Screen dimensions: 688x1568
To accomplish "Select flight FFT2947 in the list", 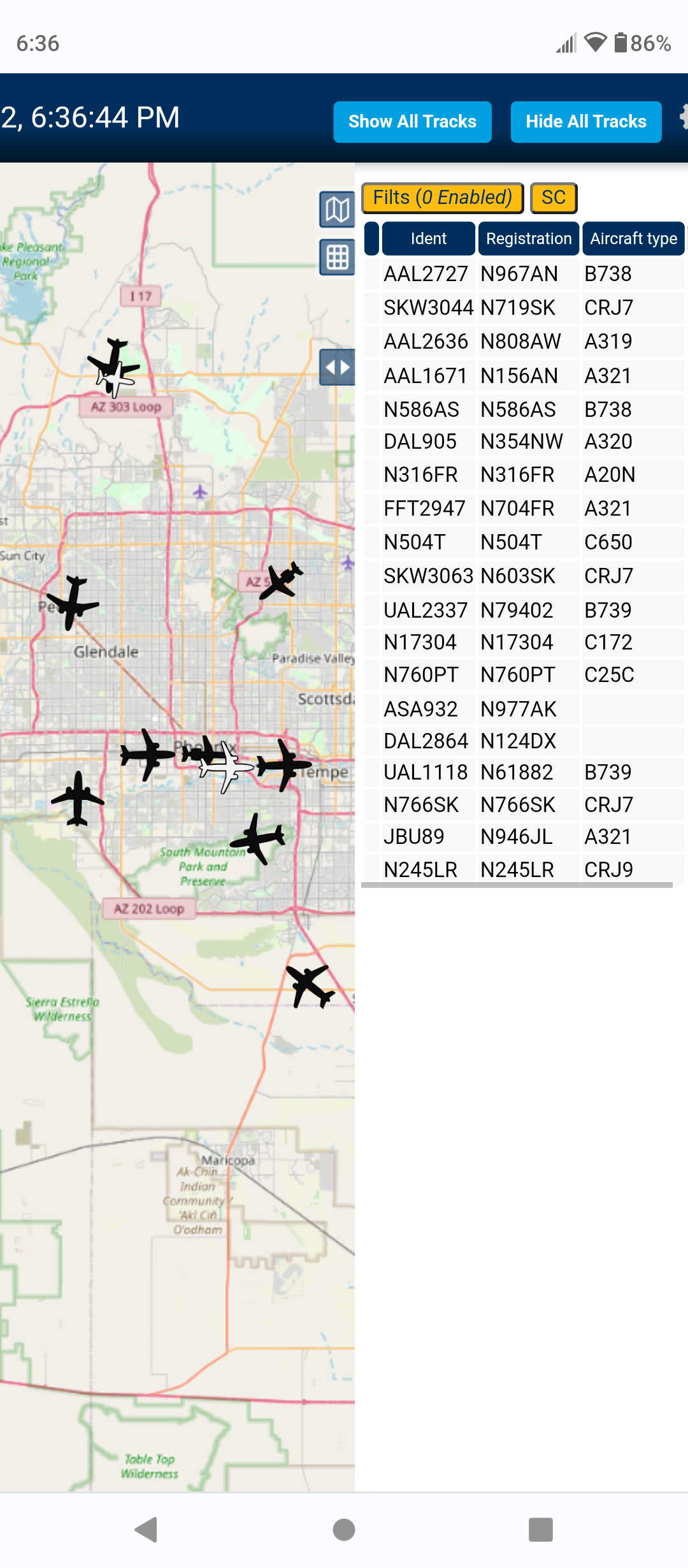I will coord(524,509).
